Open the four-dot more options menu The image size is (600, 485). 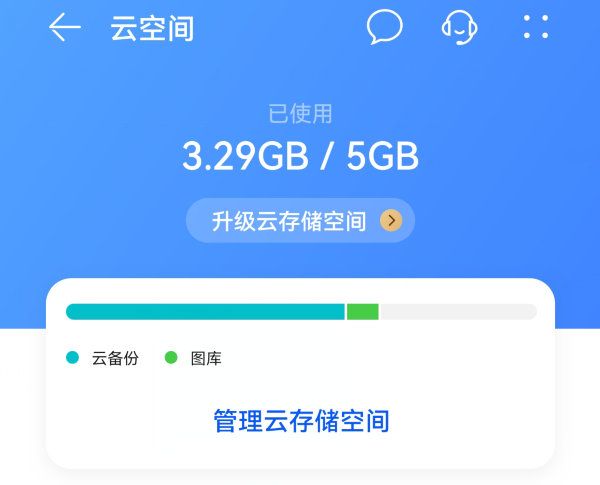coord(536,27)
